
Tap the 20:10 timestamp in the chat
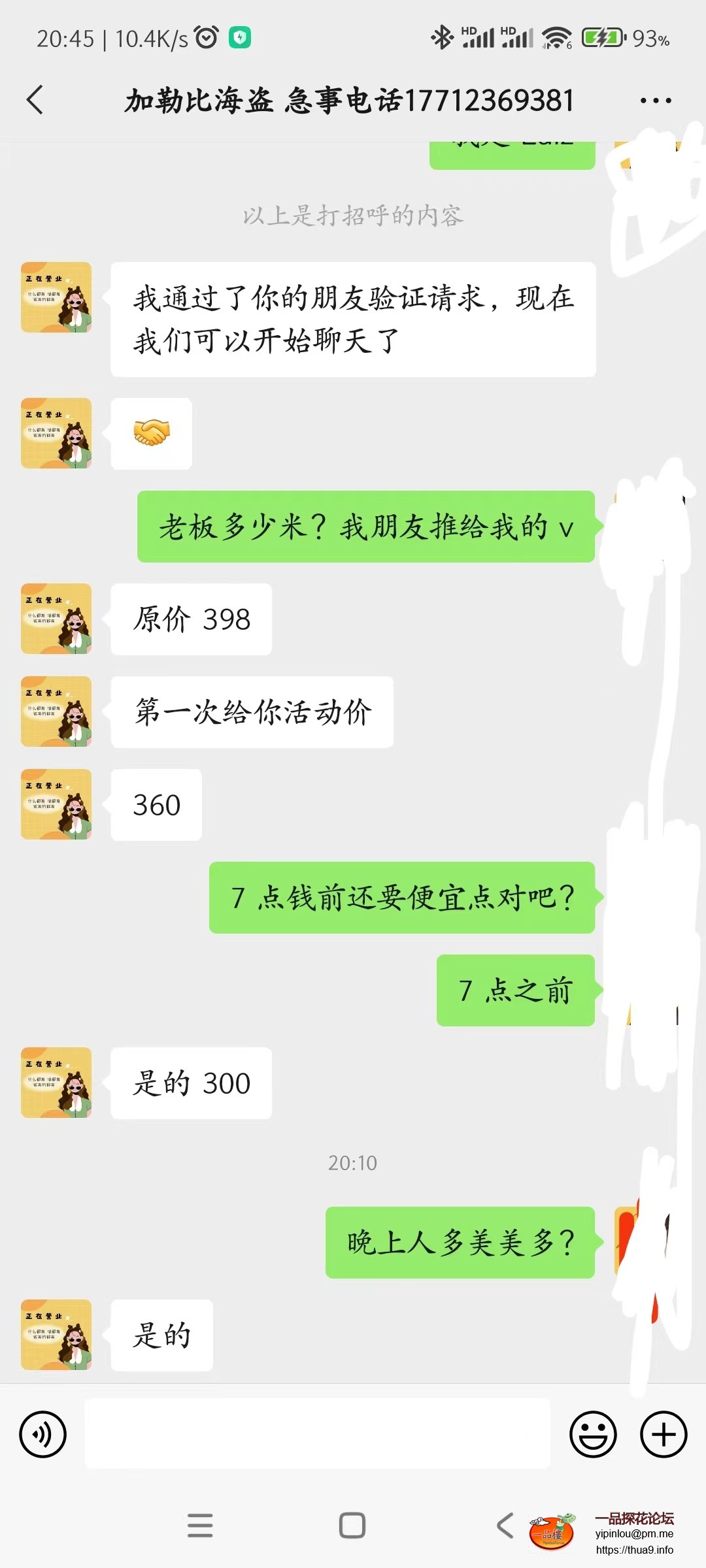353,1163
